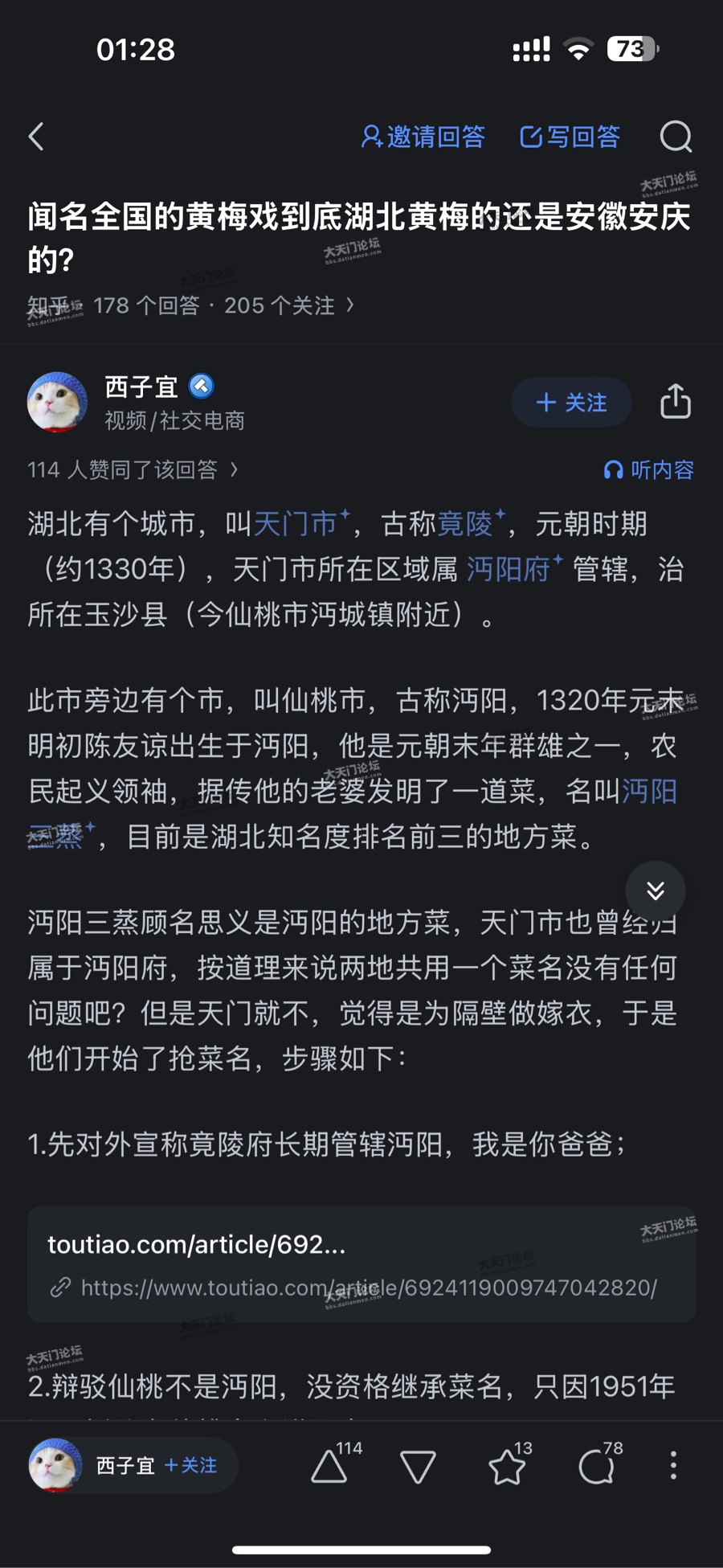Tap 写回答 to write an answer
723x1568 pixels.
570,137
